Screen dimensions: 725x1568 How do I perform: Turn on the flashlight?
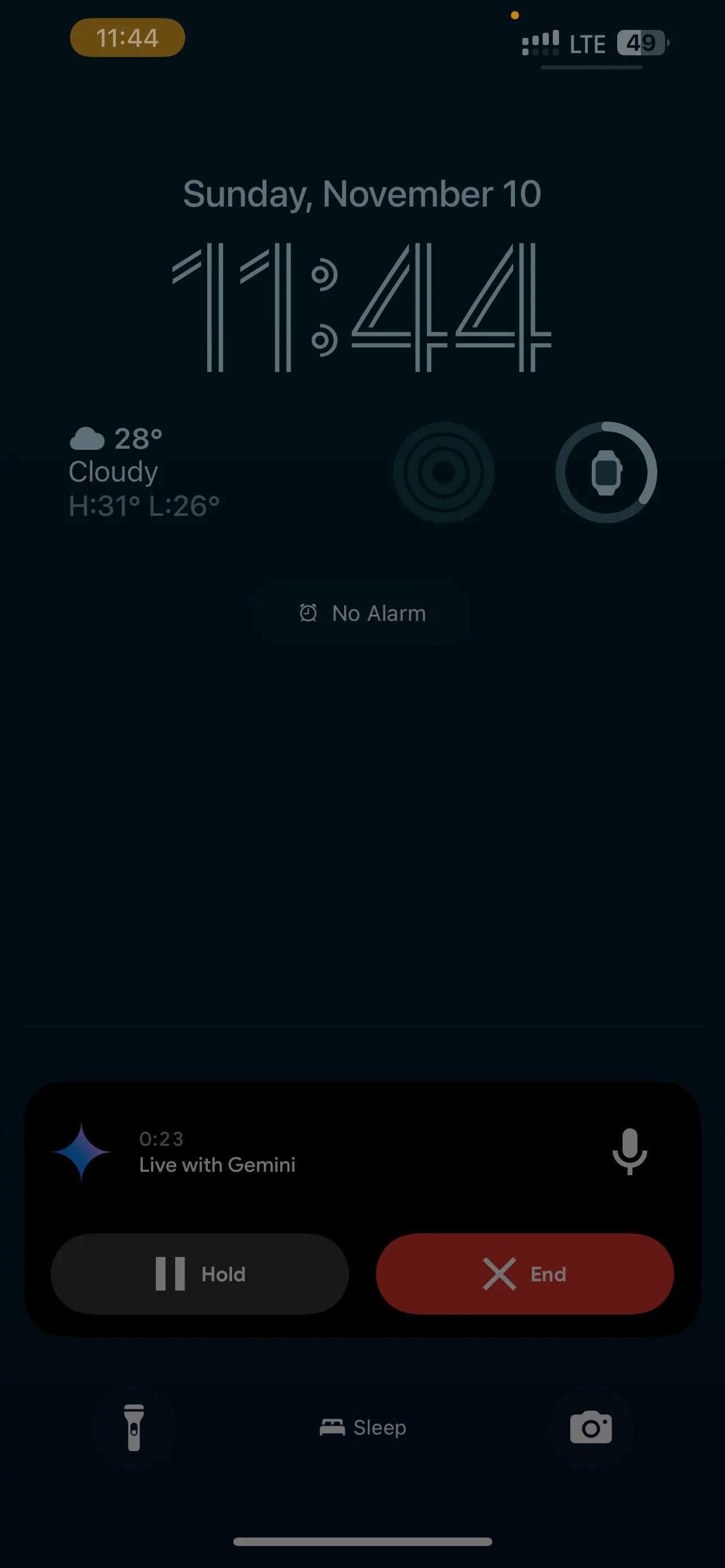click(134, 1427)
